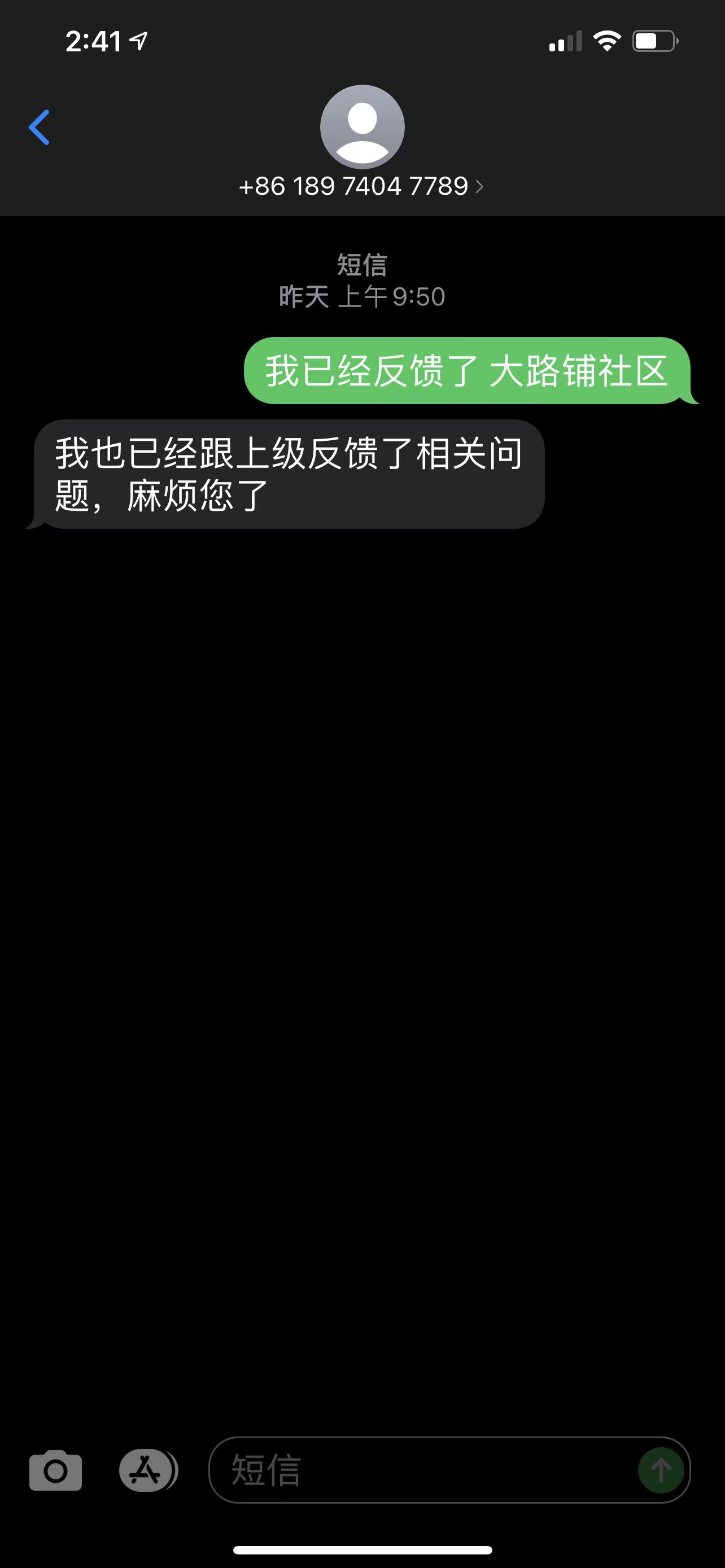Open the camera to attach a photo

[55, 1470]
